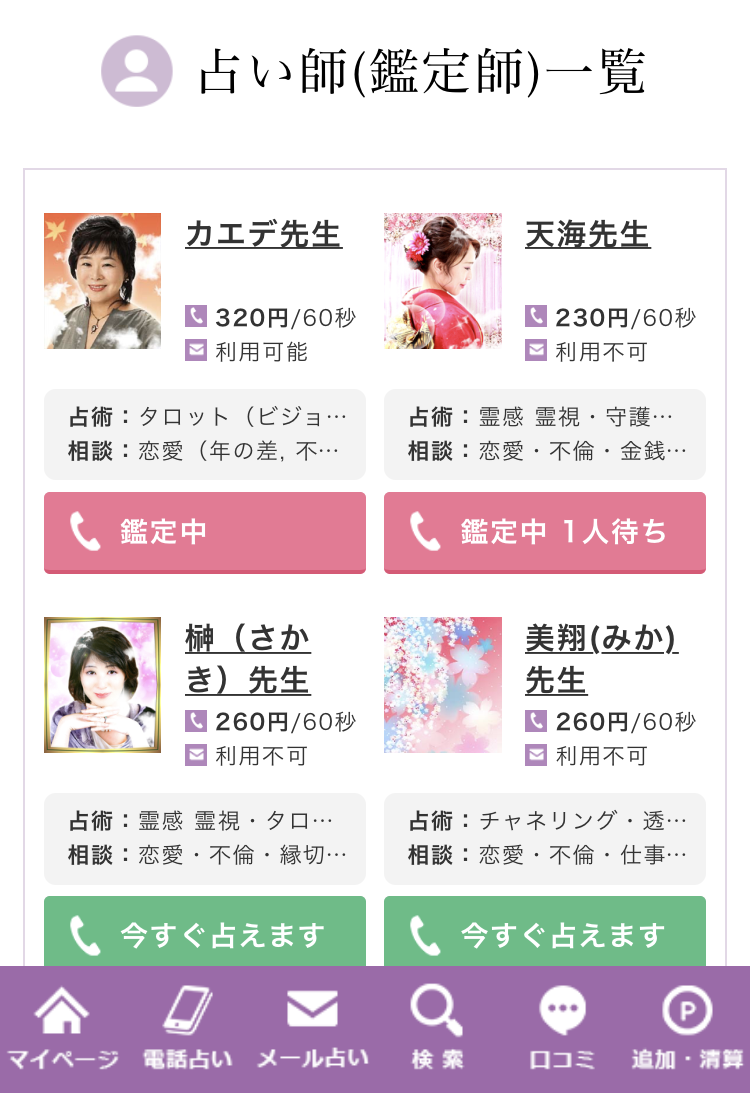This screenshot has height=1093, width=750.
Task: Go to the マイページ tab
Action: pyautogui.click(x=62, y=1029)
